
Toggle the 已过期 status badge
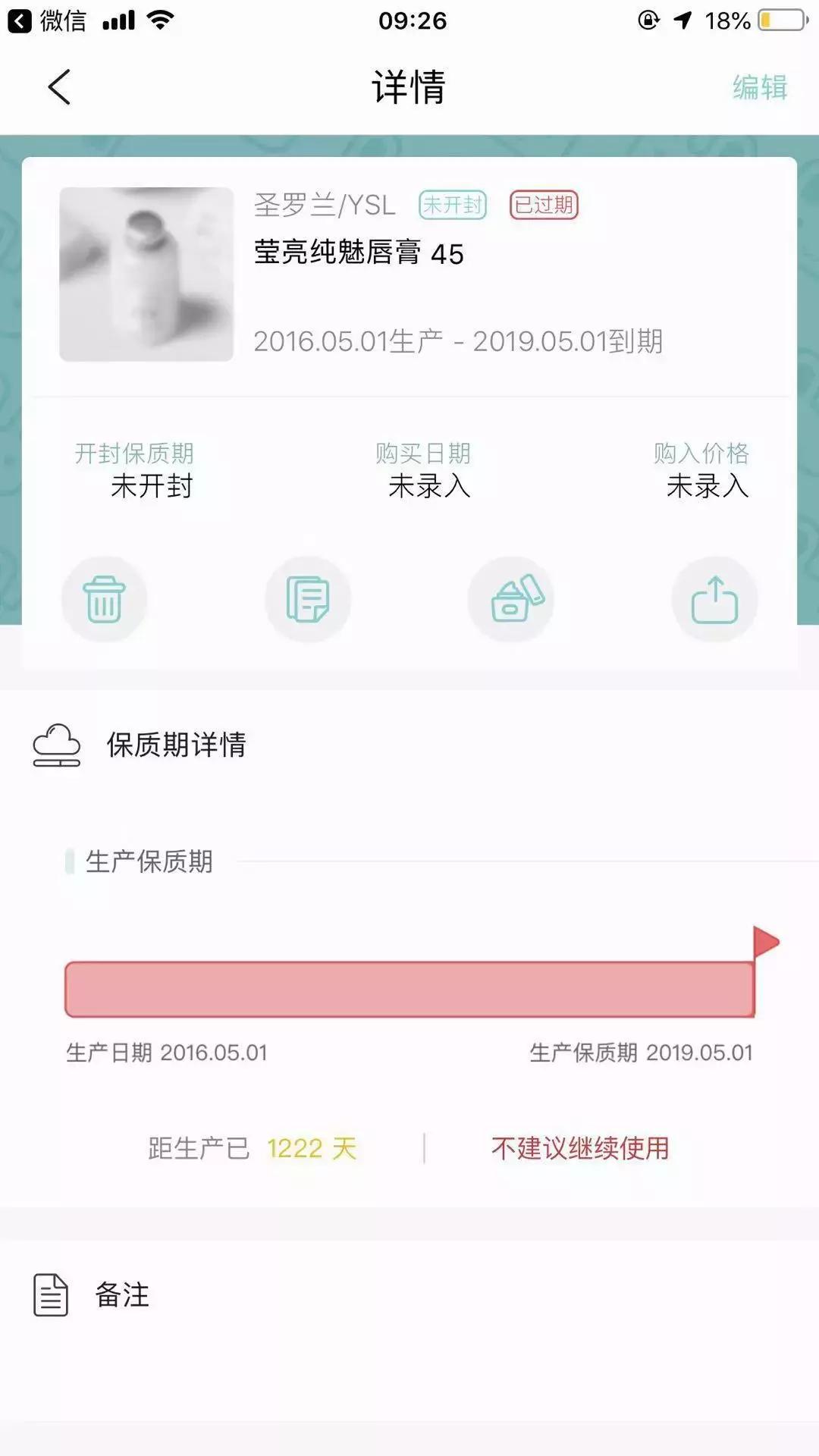[x=544, y=203]
